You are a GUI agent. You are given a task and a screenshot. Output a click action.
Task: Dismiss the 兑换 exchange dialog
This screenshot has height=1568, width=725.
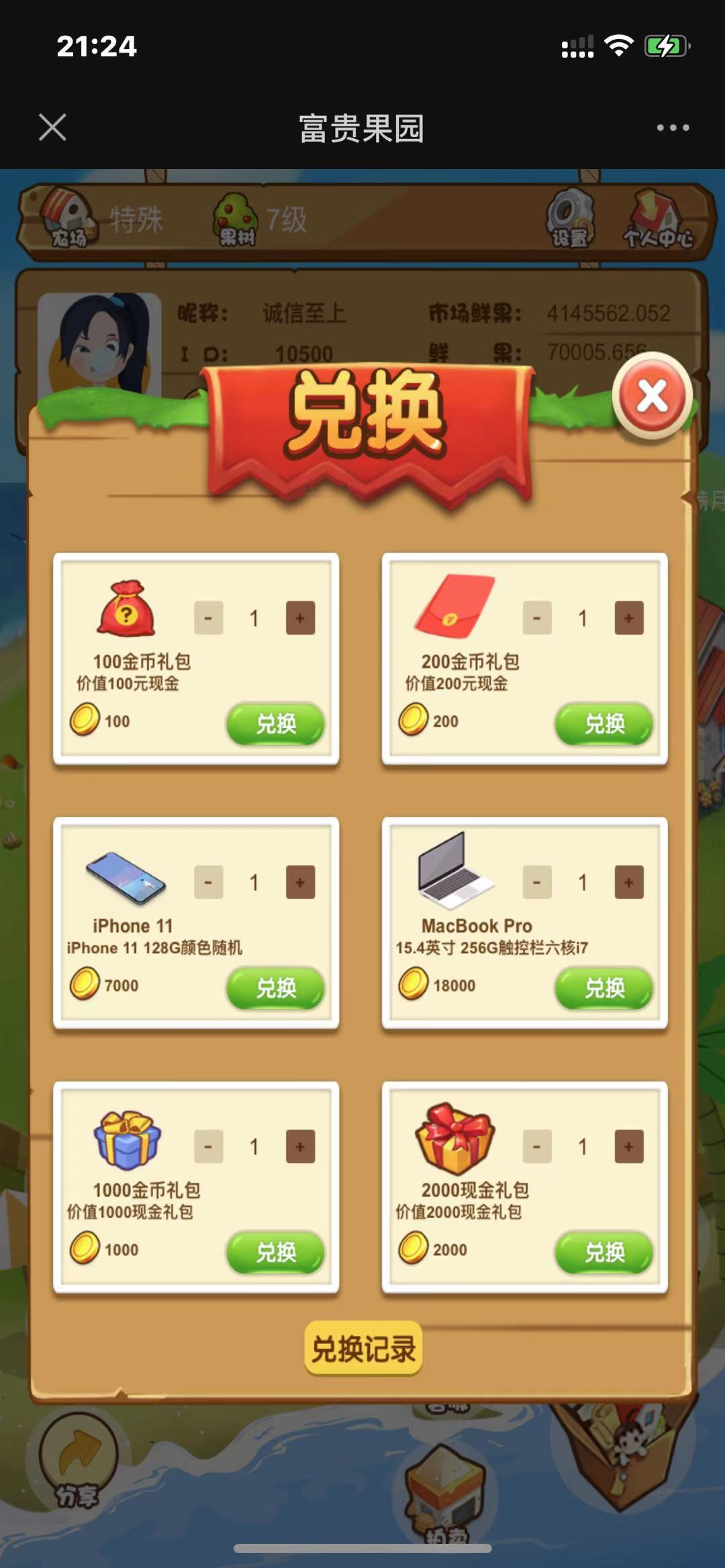[x=652, y=396]
